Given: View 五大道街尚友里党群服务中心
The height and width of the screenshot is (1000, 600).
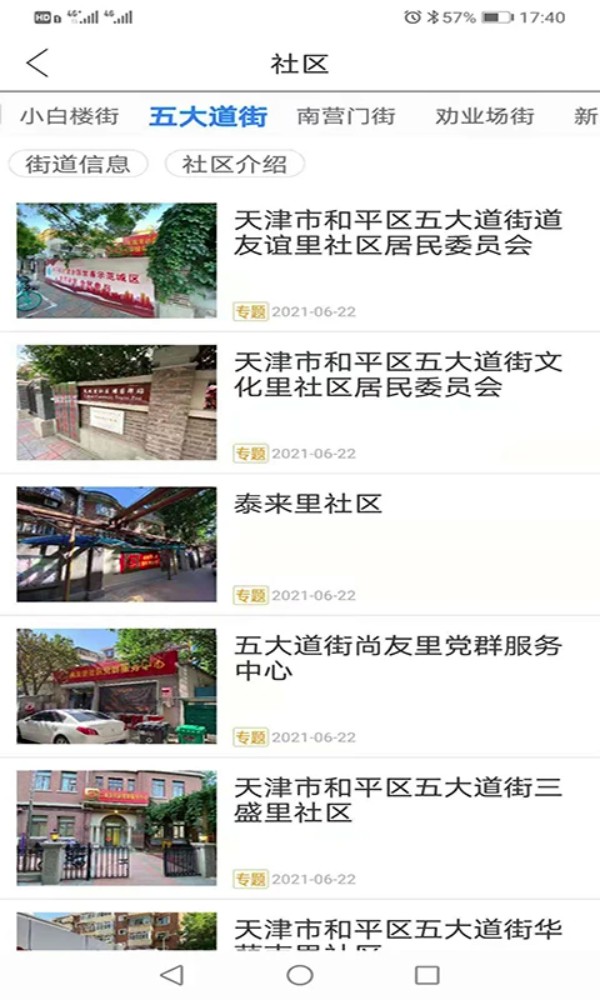Looking at the screenshot, I should click(x=398, y=658).
